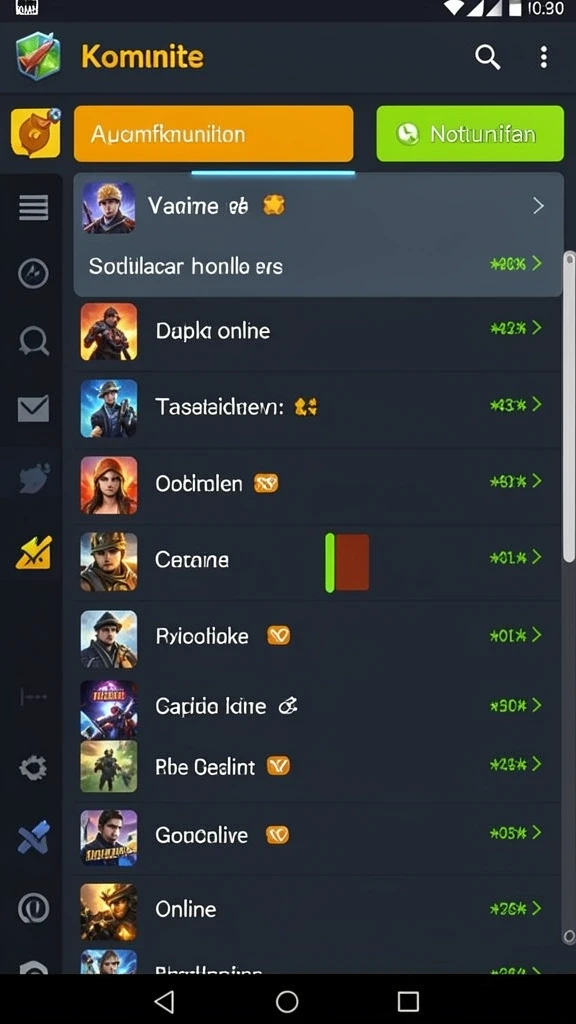Open the Vaaime game row
The height and width of the screenshot is (1024, 576).
tap(318, 206)
